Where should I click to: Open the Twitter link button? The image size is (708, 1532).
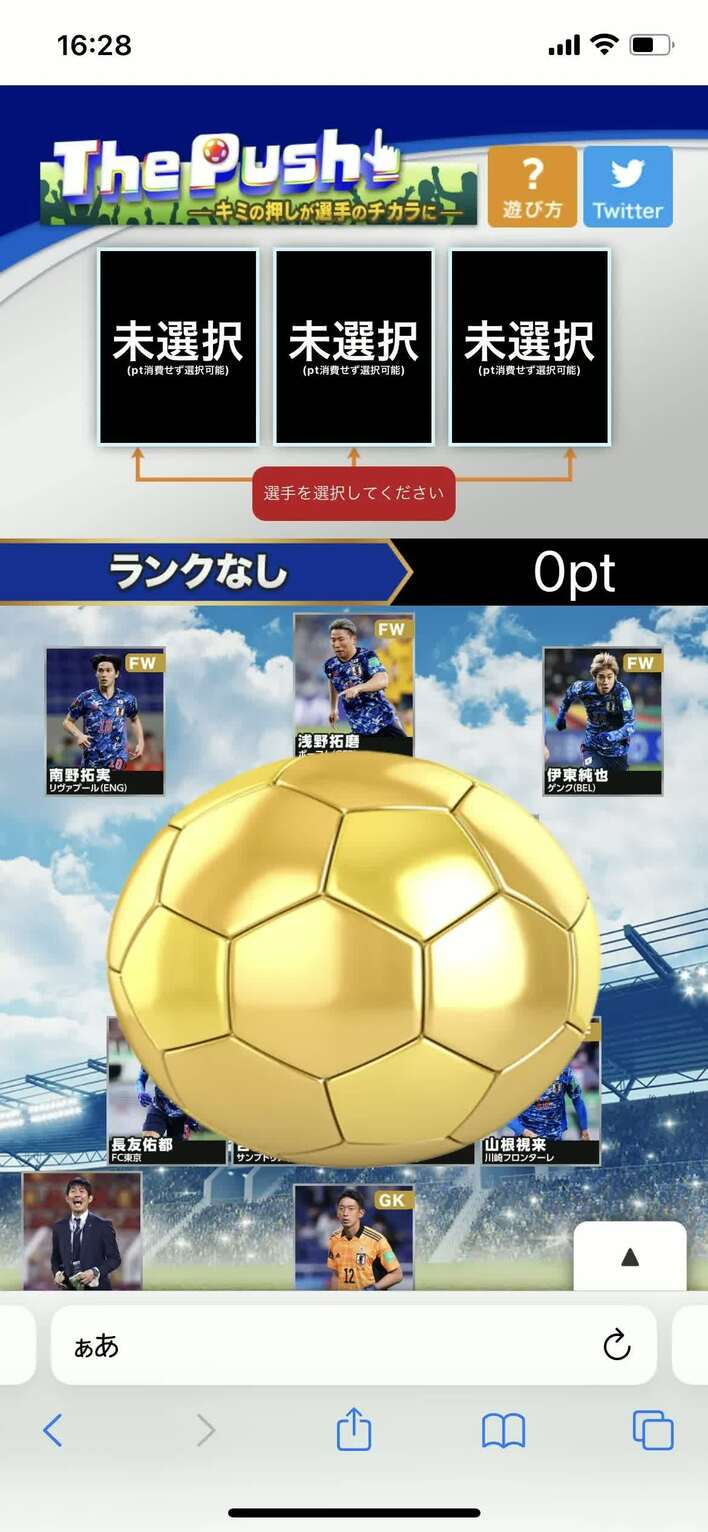628,187
